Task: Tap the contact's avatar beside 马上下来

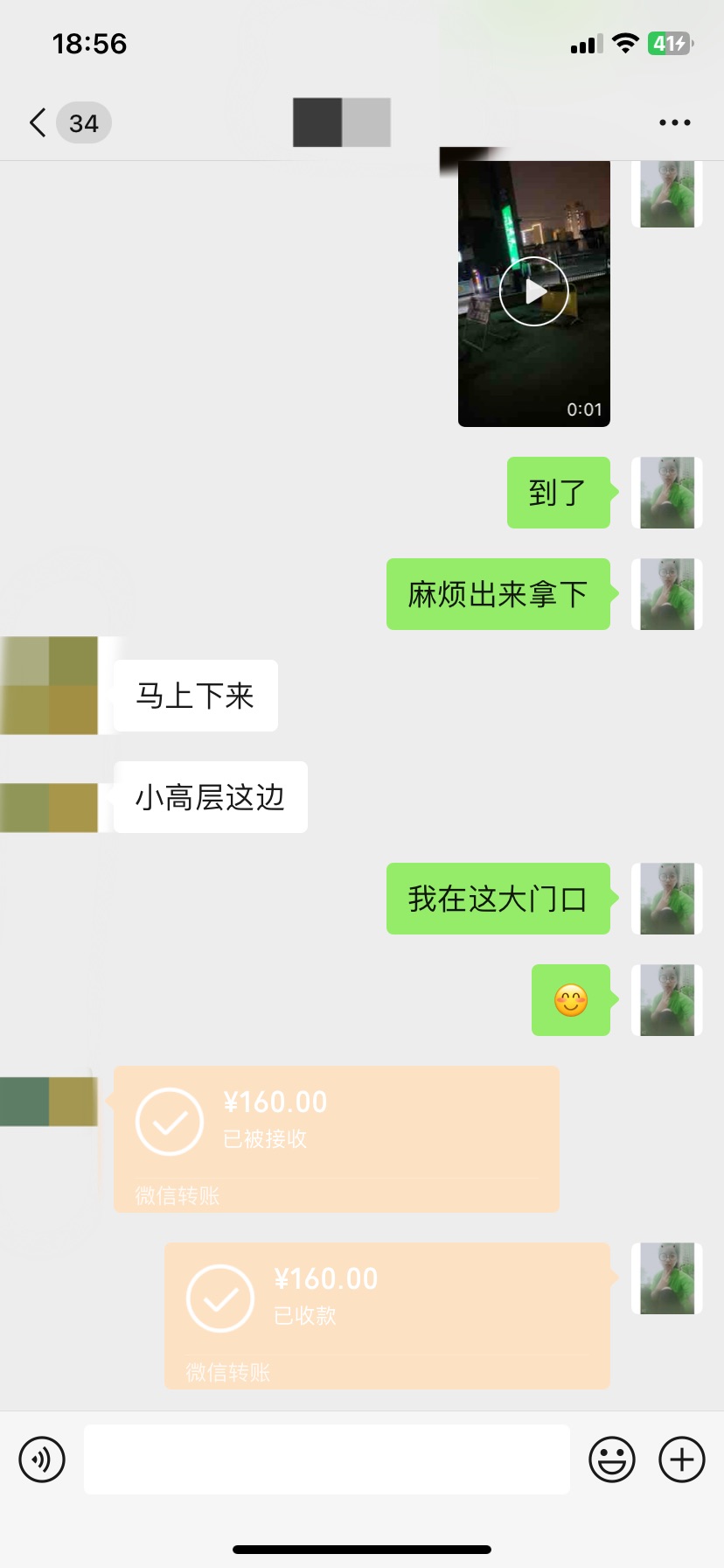Action: pos(49,685)
